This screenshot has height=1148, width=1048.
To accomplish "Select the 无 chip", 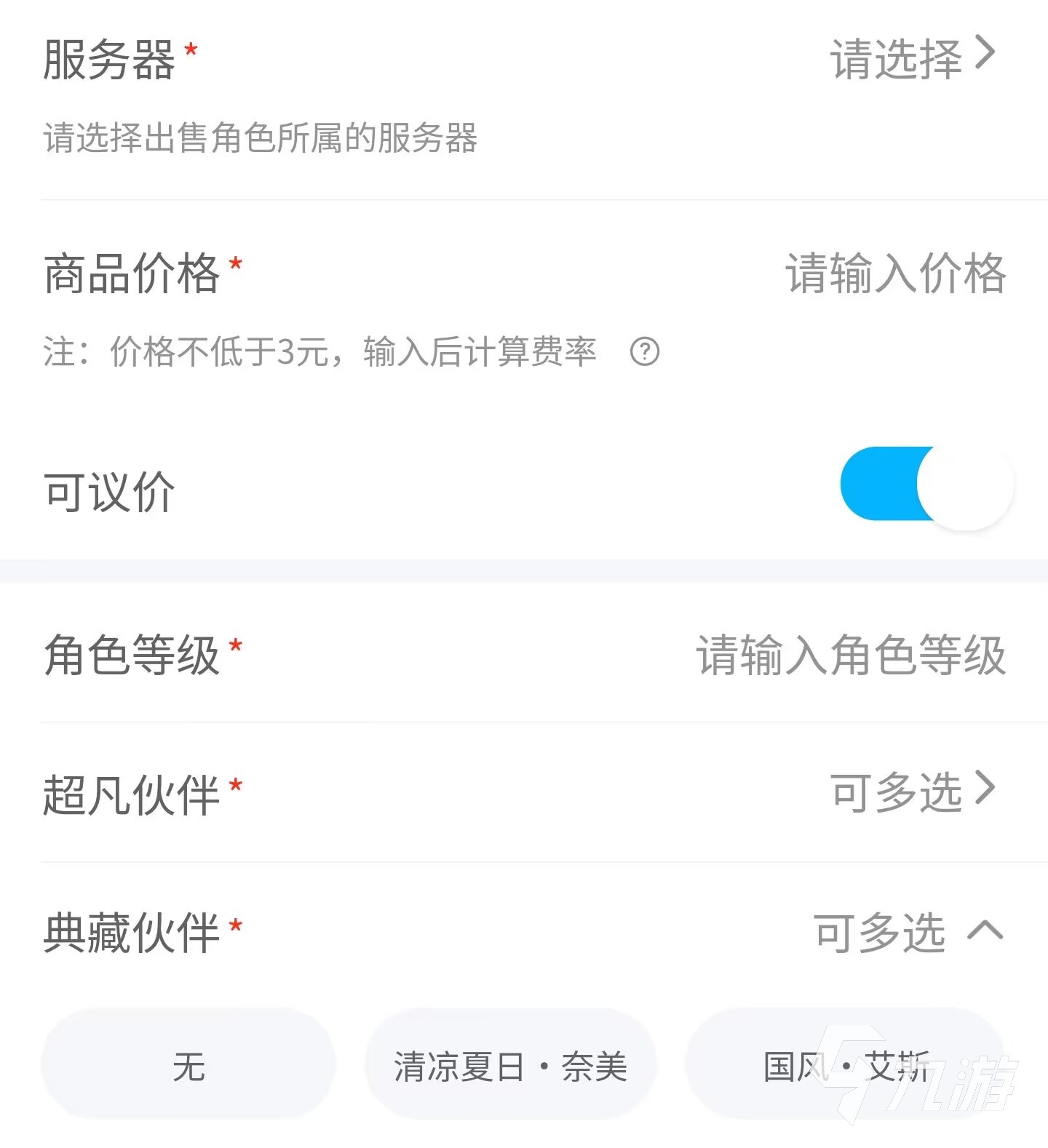I will [x=188, y=1066].
